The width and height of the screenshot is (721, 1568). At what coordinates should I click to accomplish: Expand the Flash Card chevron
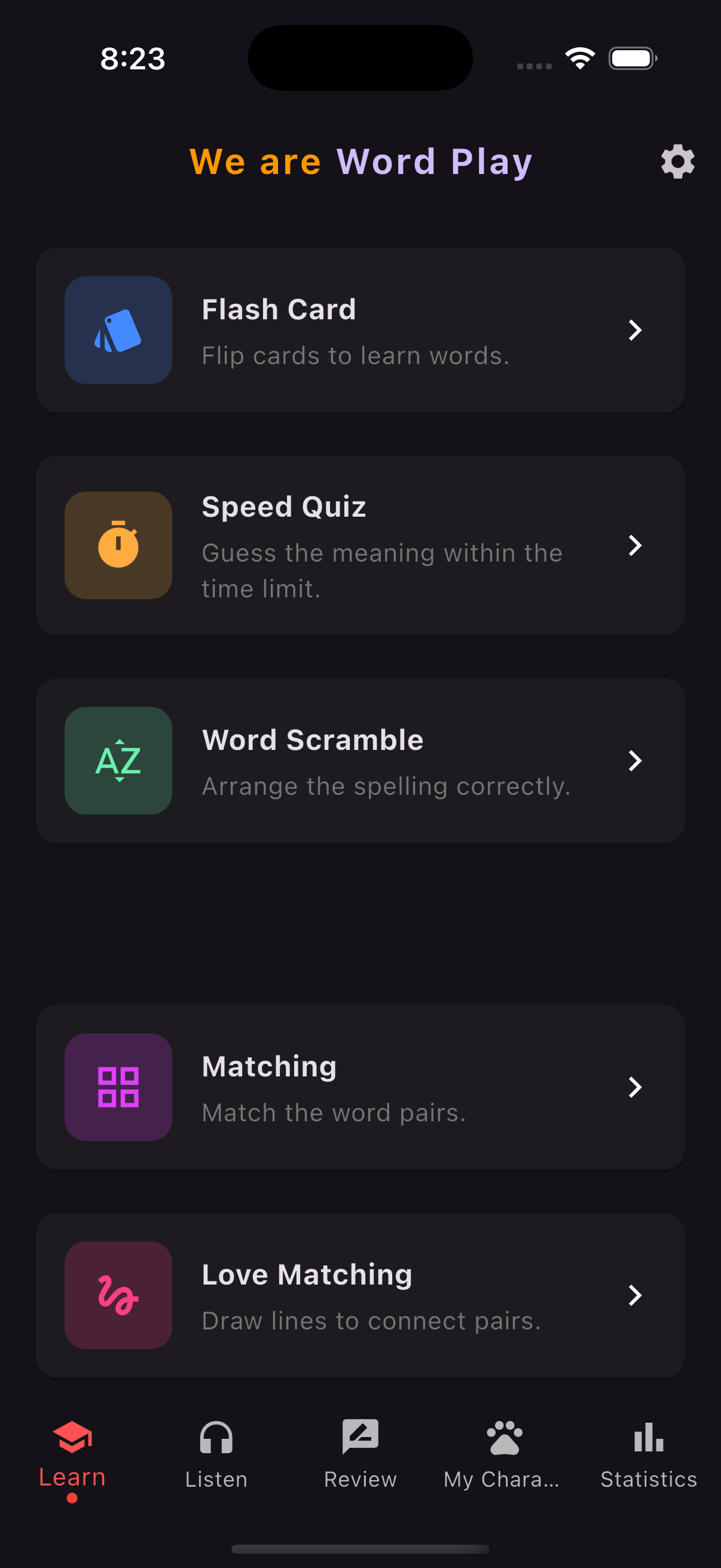(x=636, y=331)
